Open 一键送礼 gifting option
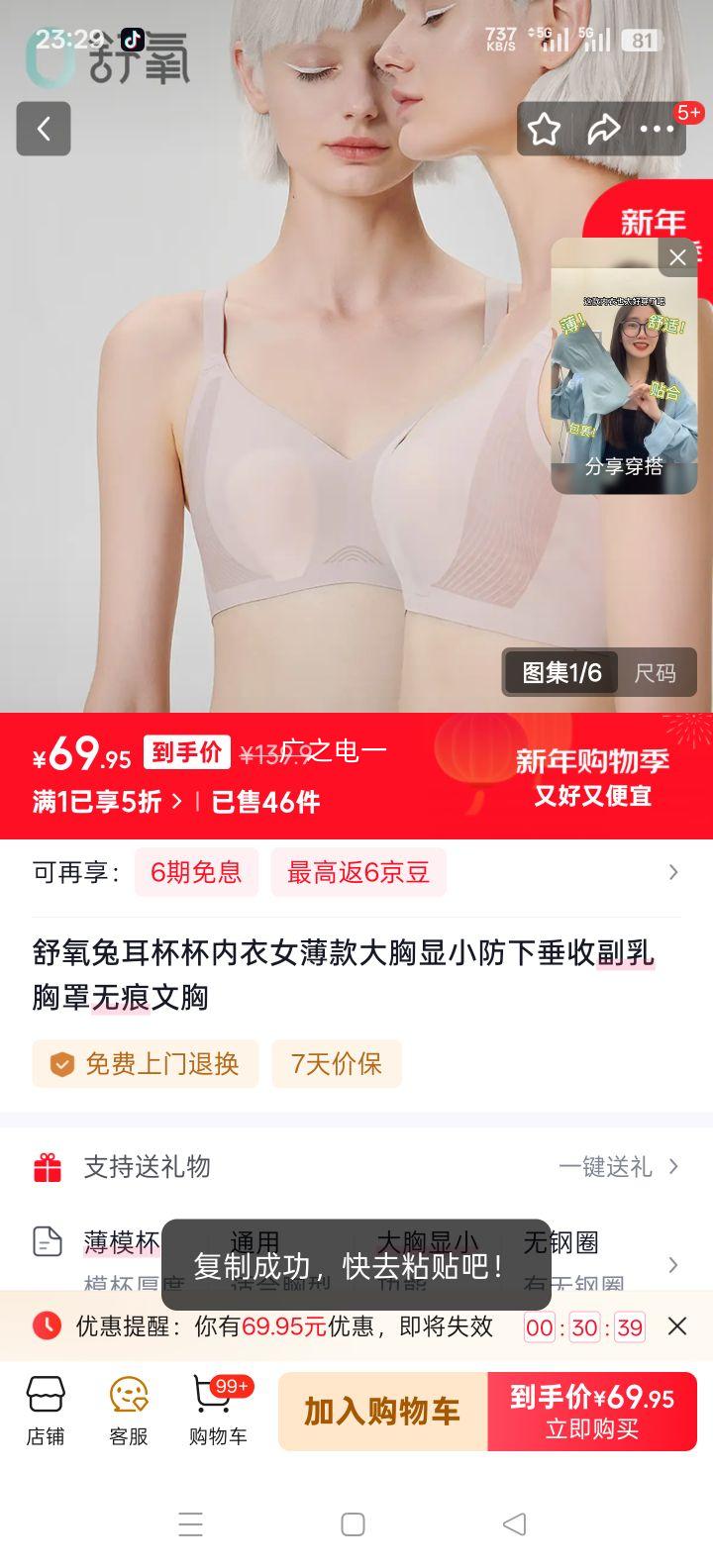 (614, 1166)
